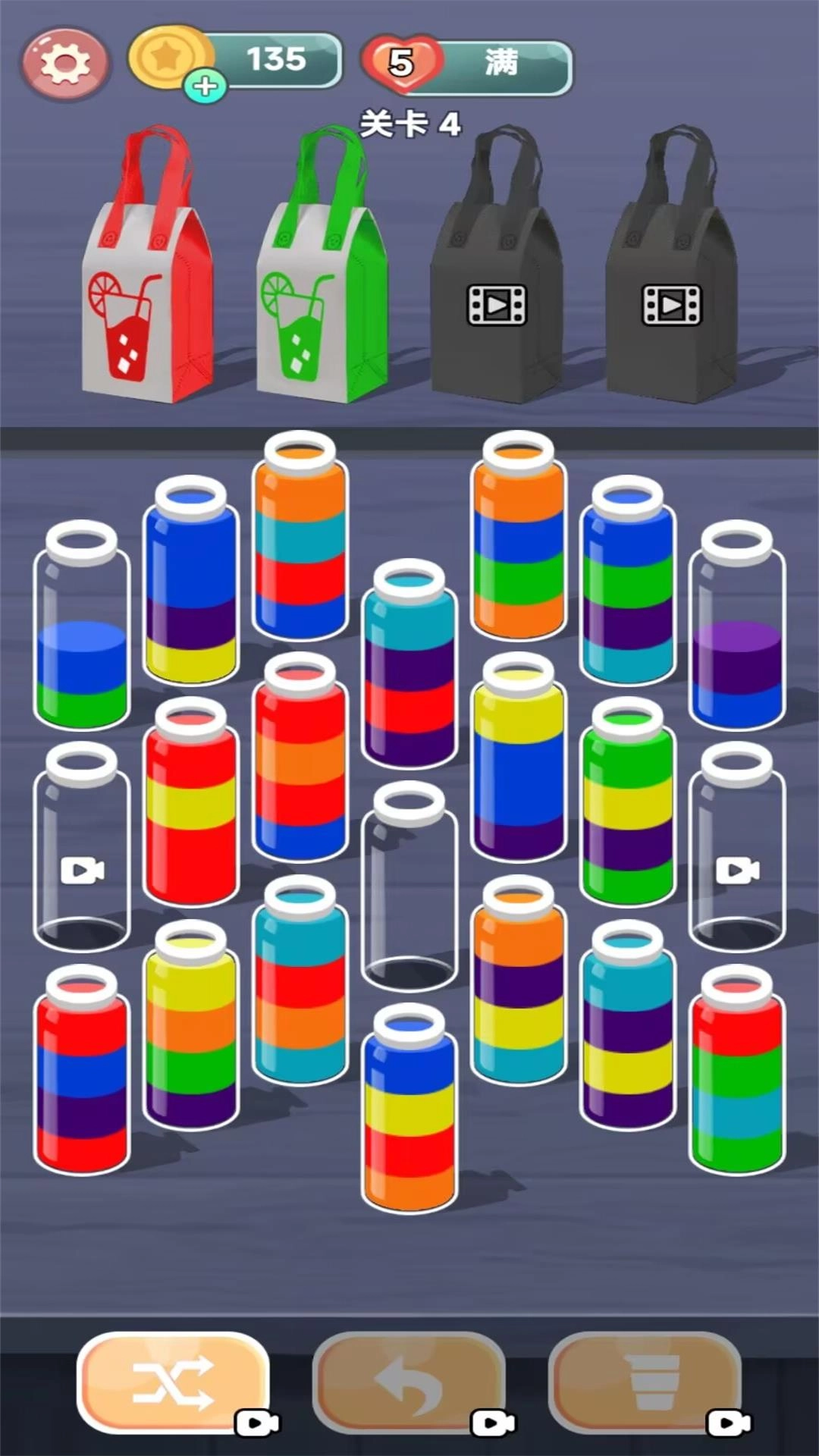This screenshot has height=1456, width=819.
Task: Tap the cup power-up button
Action: [645, 1382]
